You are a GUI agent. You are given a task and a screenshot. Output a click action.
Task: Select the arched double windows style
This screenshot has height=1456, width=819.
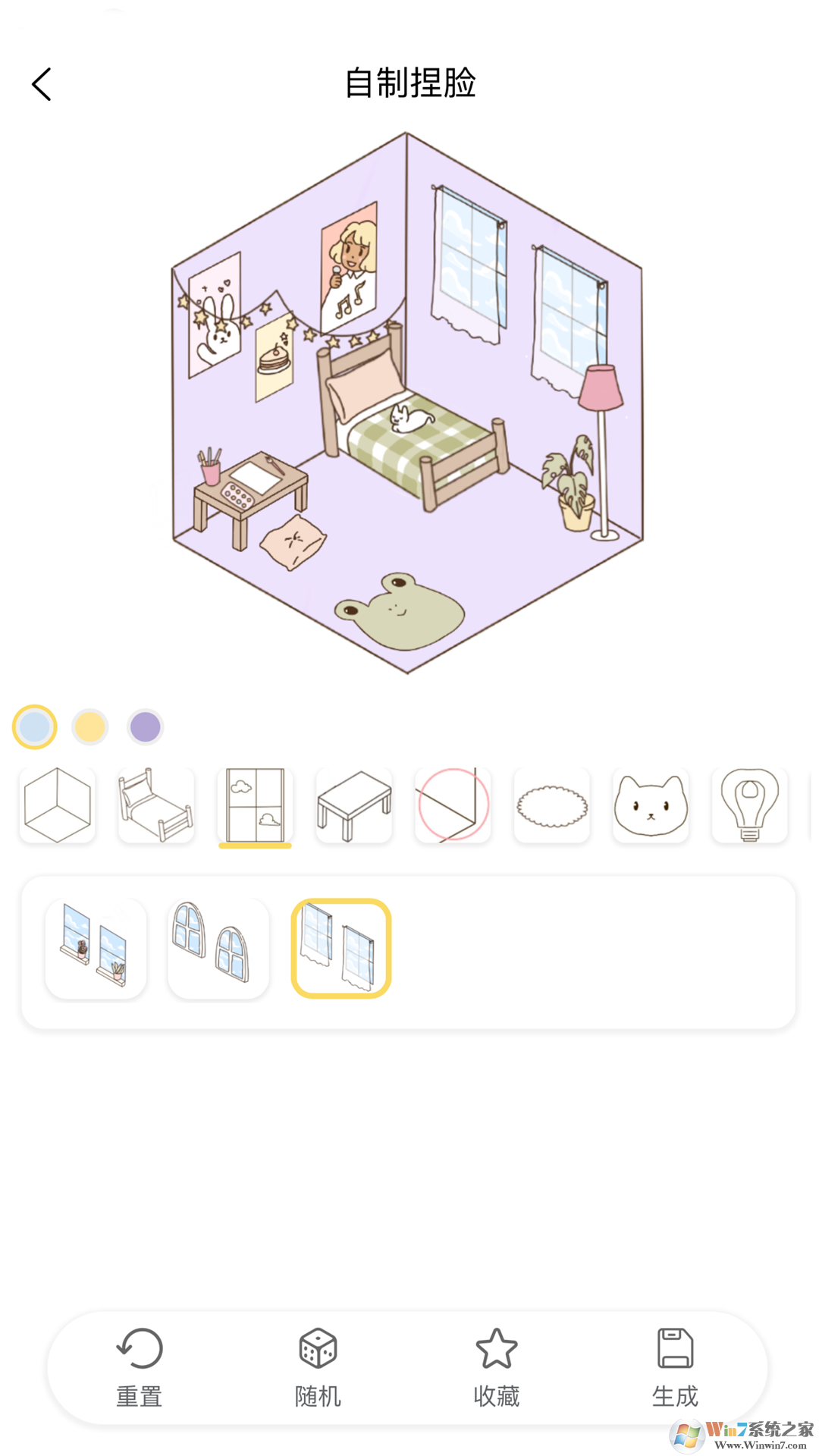coord(218,947)
